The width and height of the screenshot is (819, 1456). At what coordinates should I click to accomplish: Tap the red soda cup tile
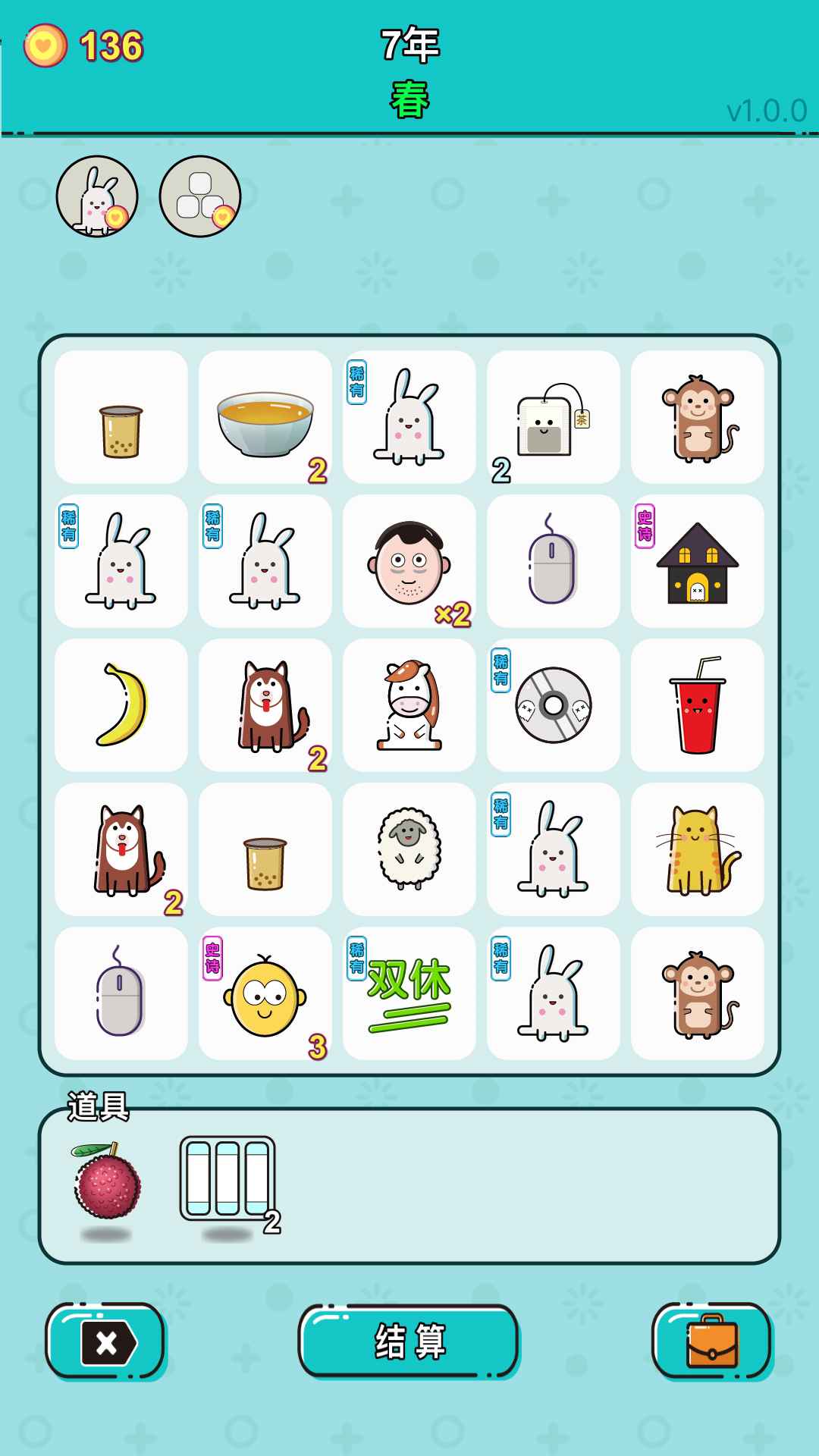698,705
